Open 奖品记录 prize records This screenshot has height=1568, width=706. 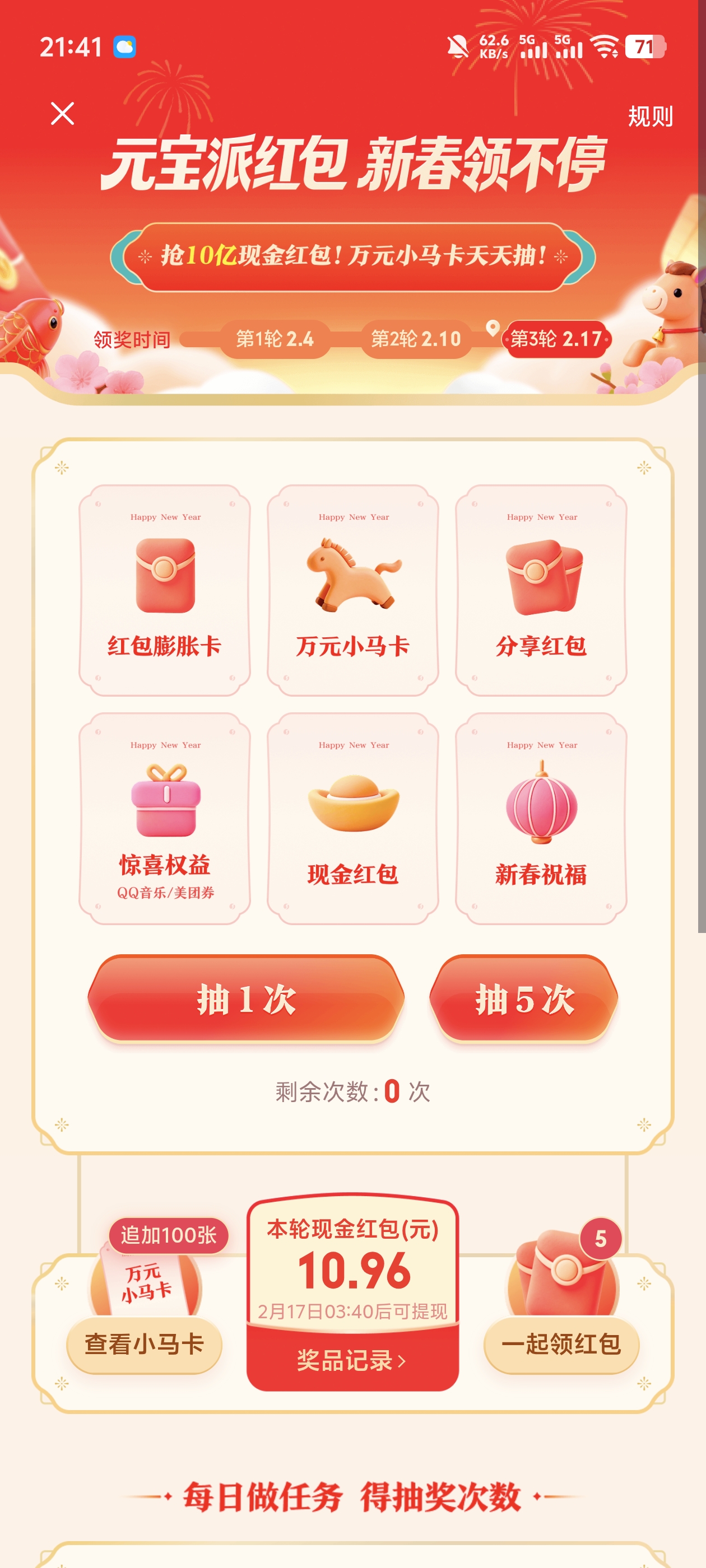[x=352, y=1359]
